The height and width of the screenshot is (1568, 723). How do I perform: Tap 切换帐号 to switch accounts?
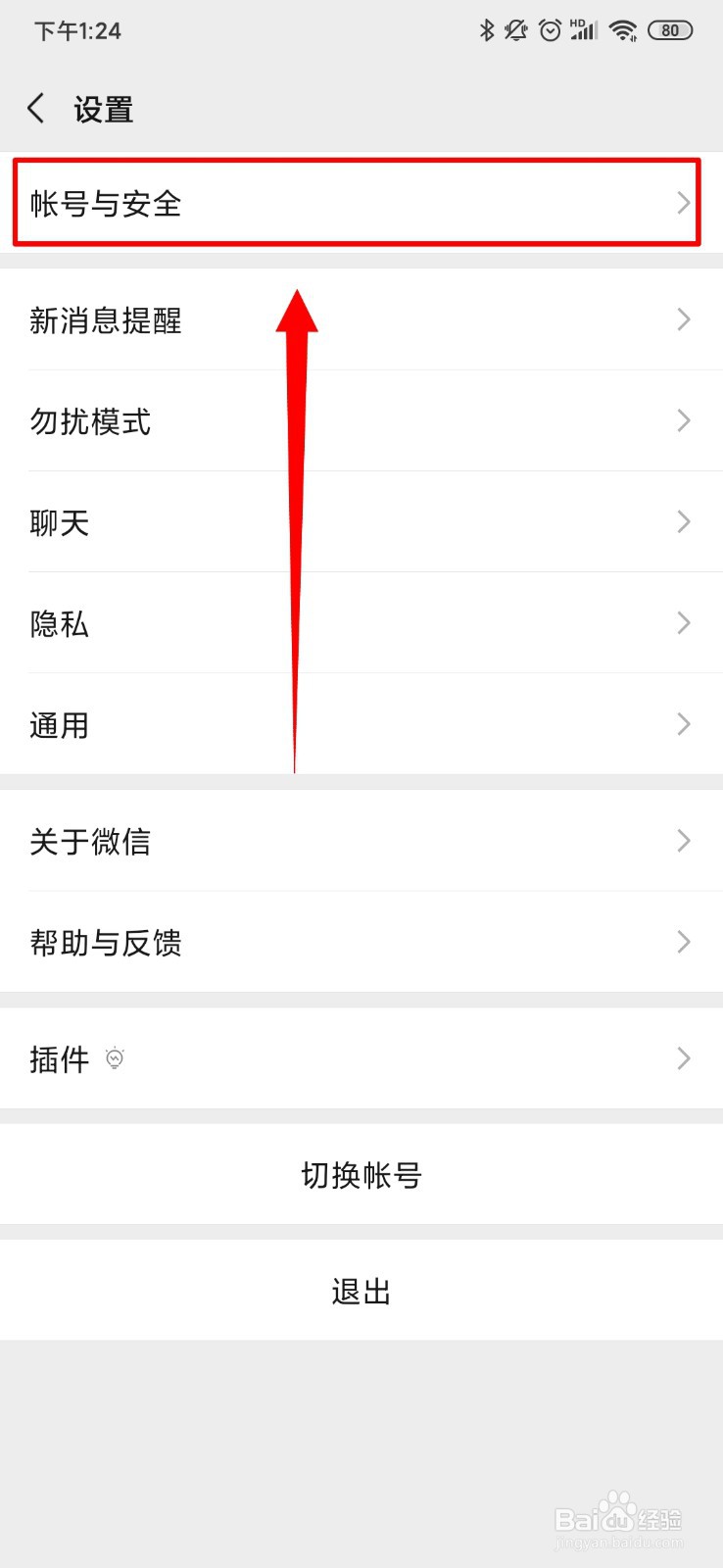[361, 1175]
